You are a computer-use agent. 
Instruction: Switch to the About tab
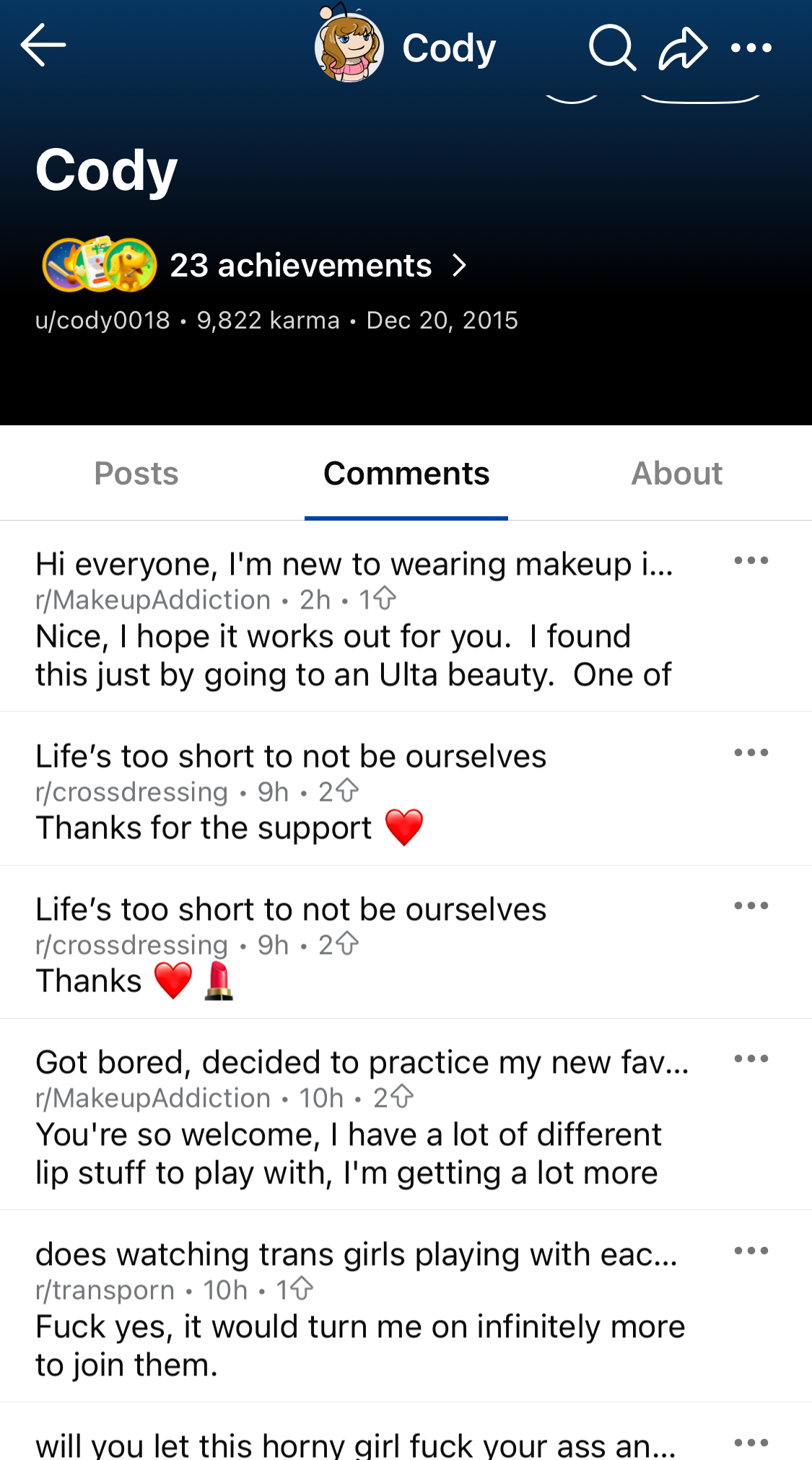click(676, 474)
